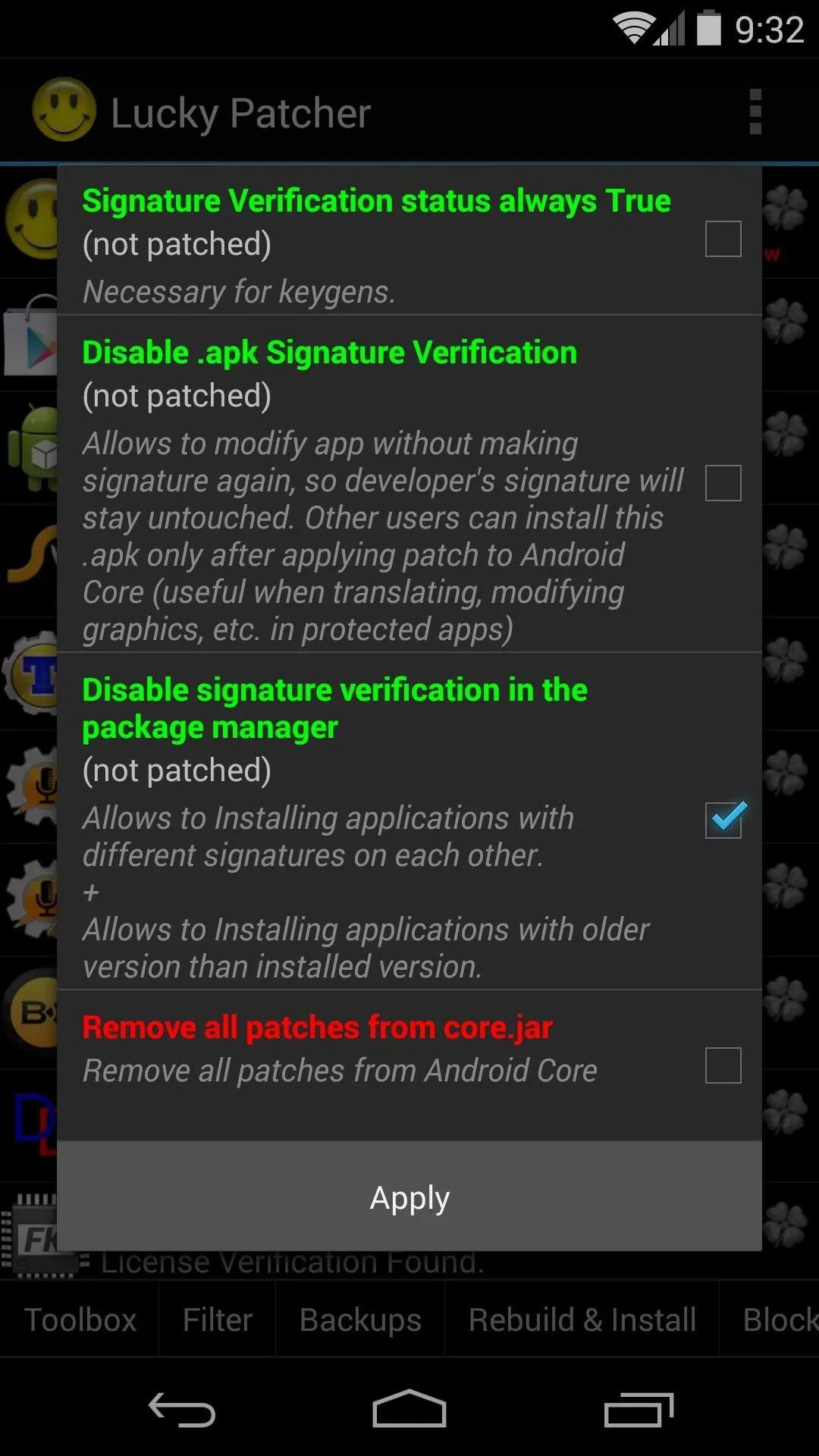Tick Remove all patches from core.jar
This screenshot has width=819, height=1456.
click(723, 1065)
